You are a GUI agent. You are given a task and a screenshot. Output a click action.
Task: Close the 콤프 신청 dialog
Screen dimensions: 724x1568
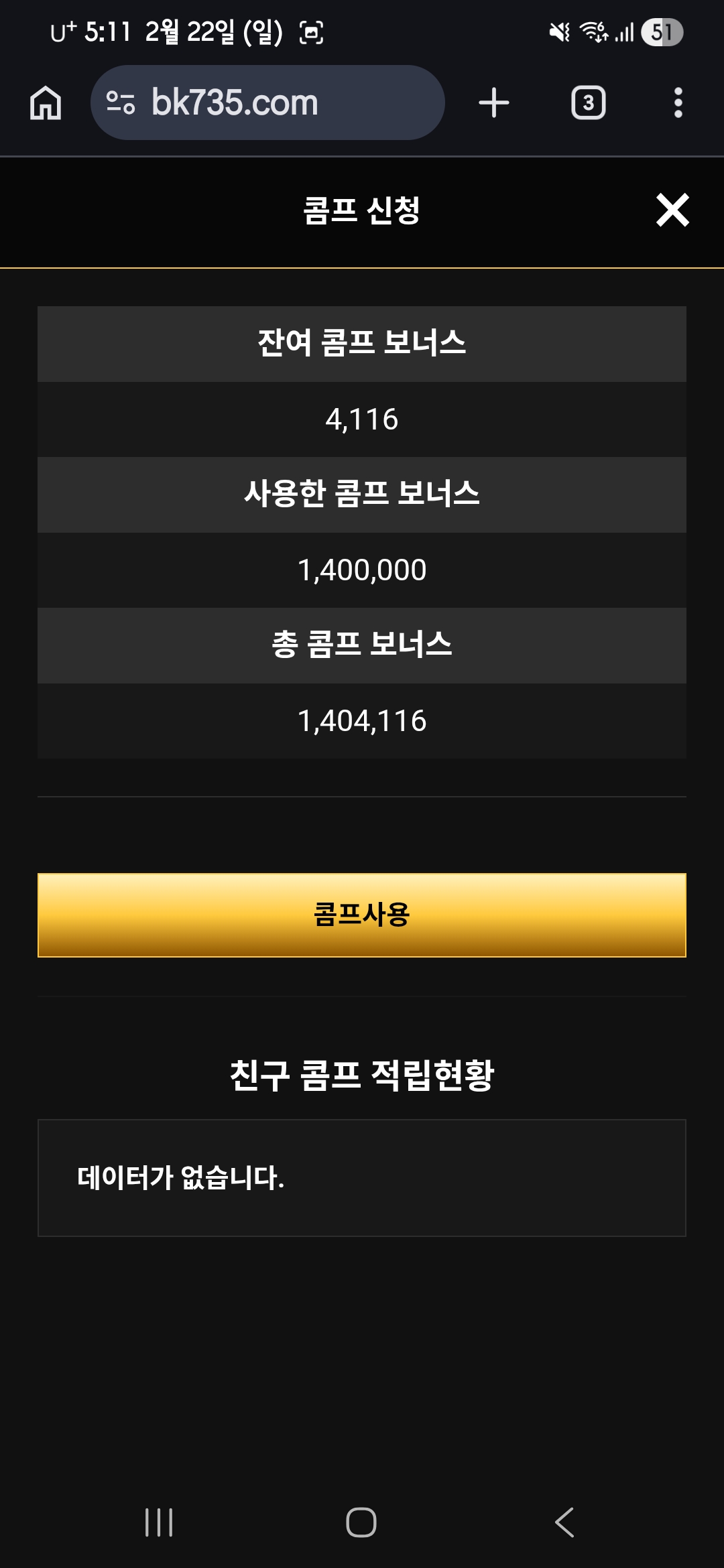[x=672, y=210]
